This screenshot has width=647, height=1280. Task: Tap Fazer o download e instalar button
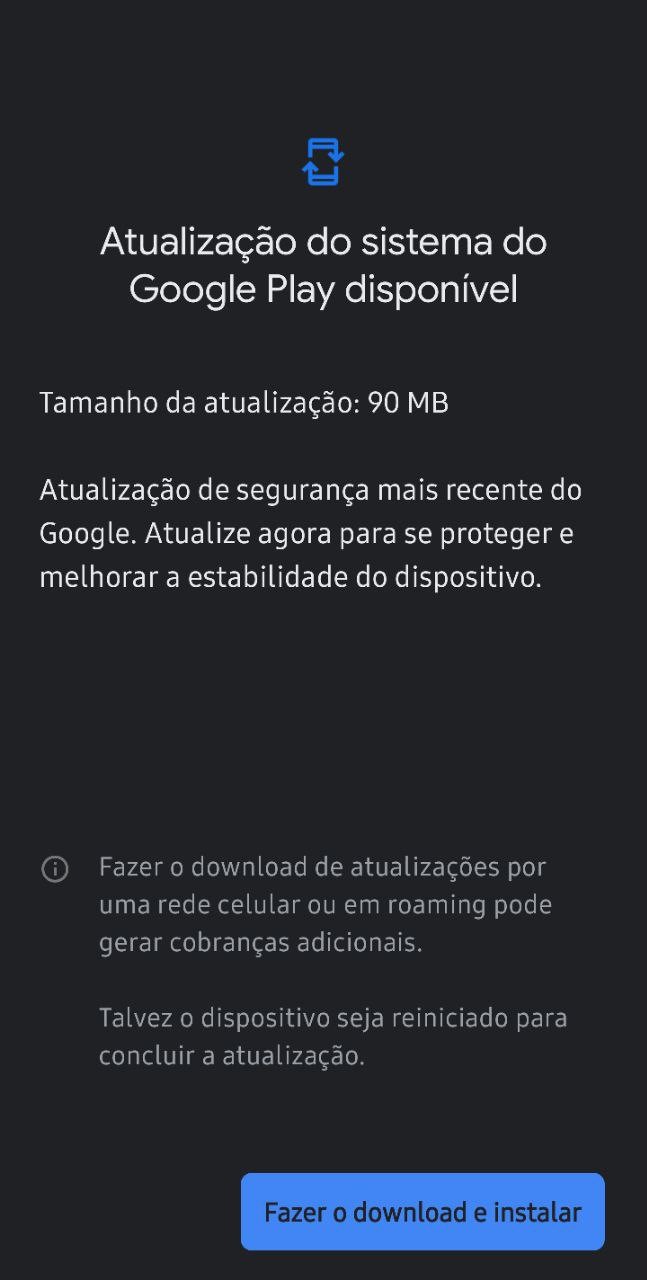pos(422,1212)
